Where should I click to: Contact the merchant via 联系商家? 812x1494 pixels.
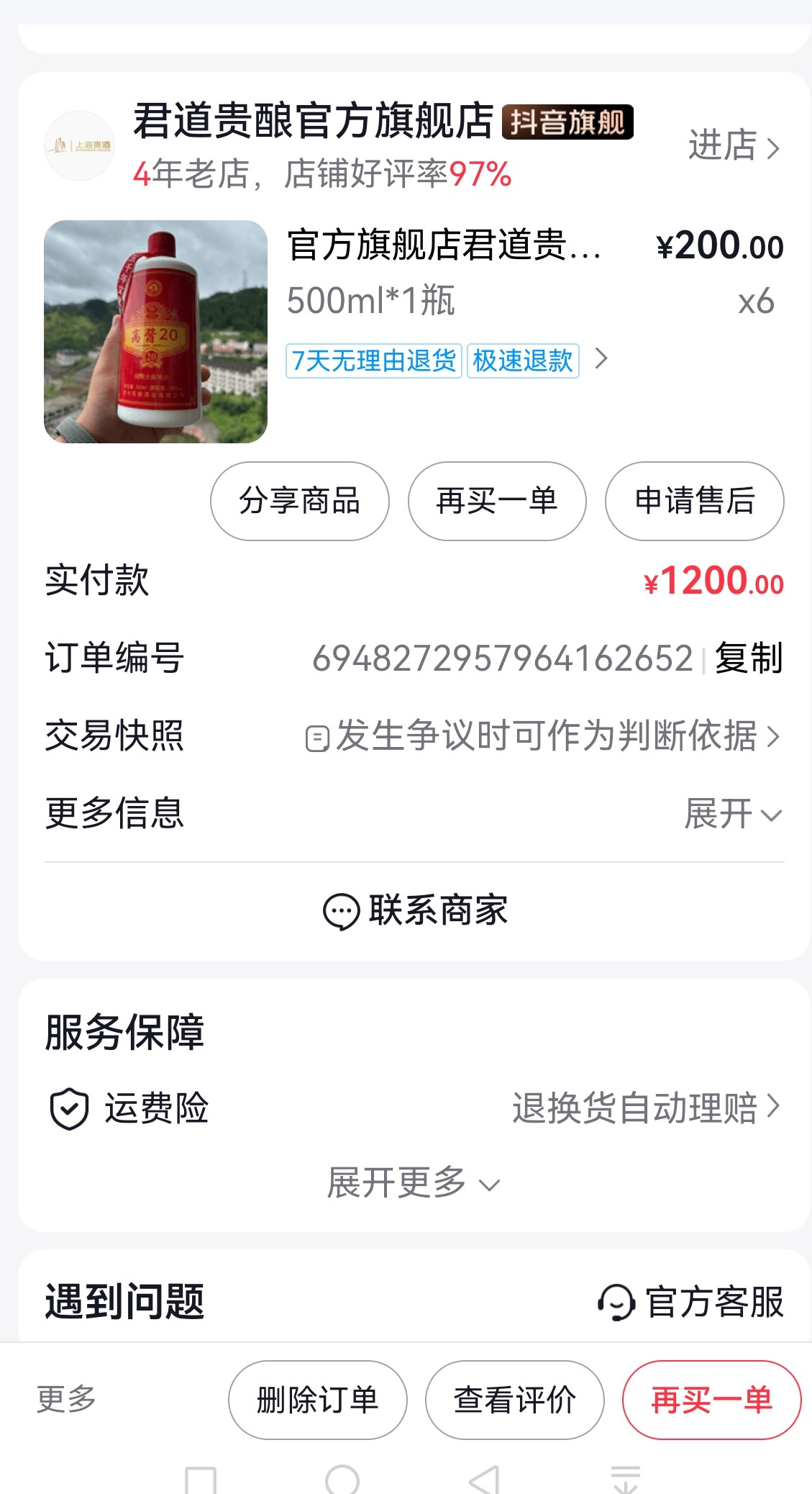click(x=415, y=910)
